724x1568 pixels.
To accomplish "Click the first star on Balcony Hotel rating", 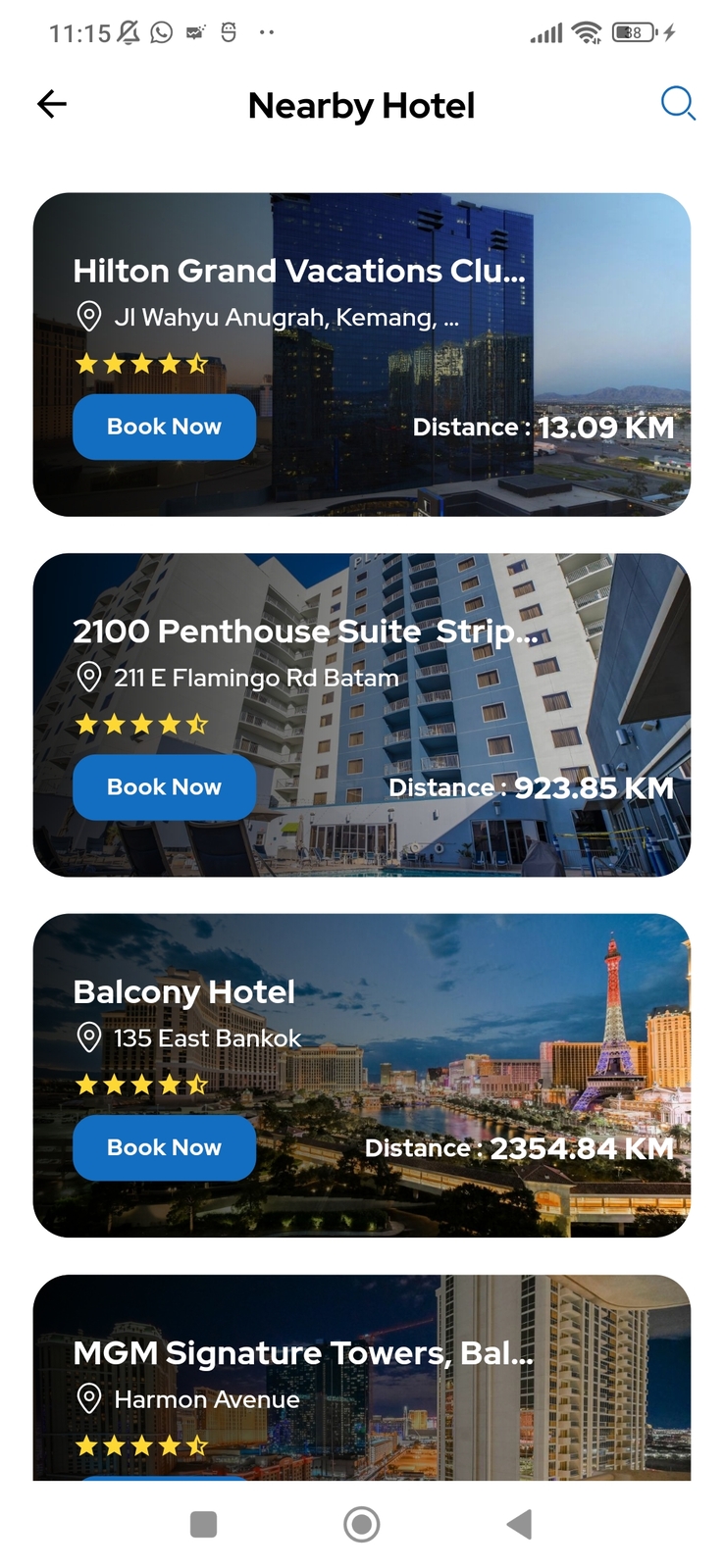I will (x=86, y=1085).
